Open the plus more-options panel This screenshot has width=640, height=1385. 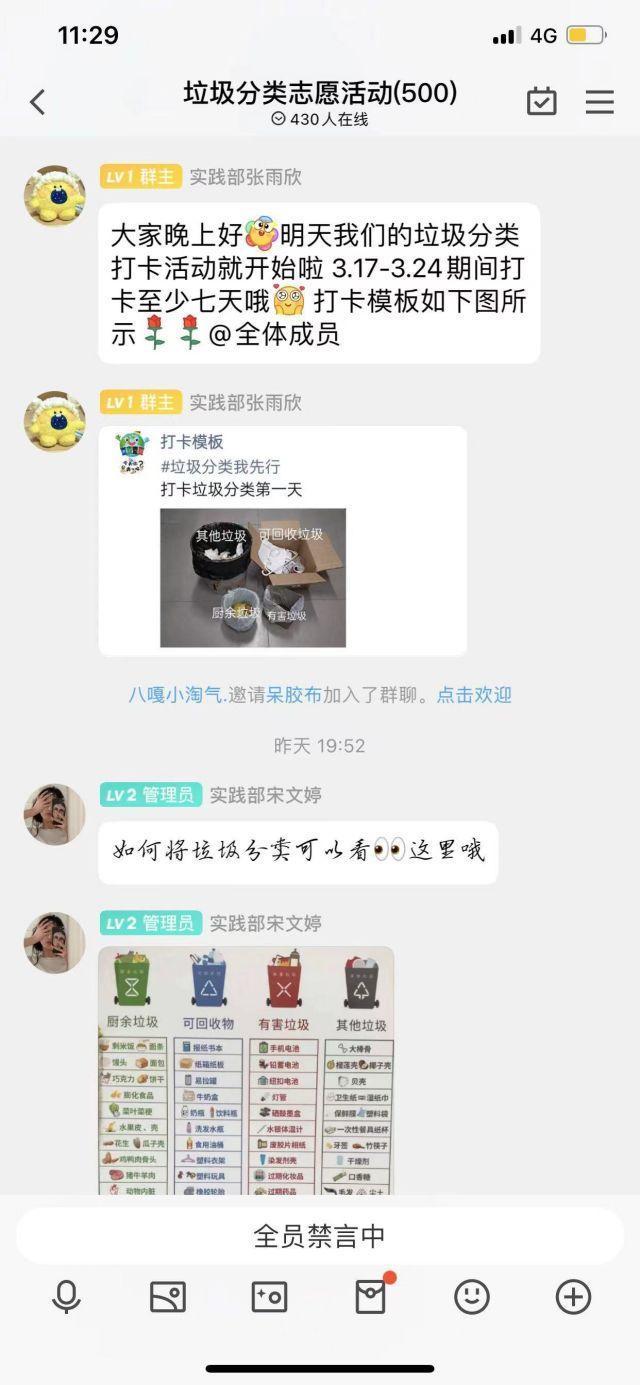click(573, 1297)
